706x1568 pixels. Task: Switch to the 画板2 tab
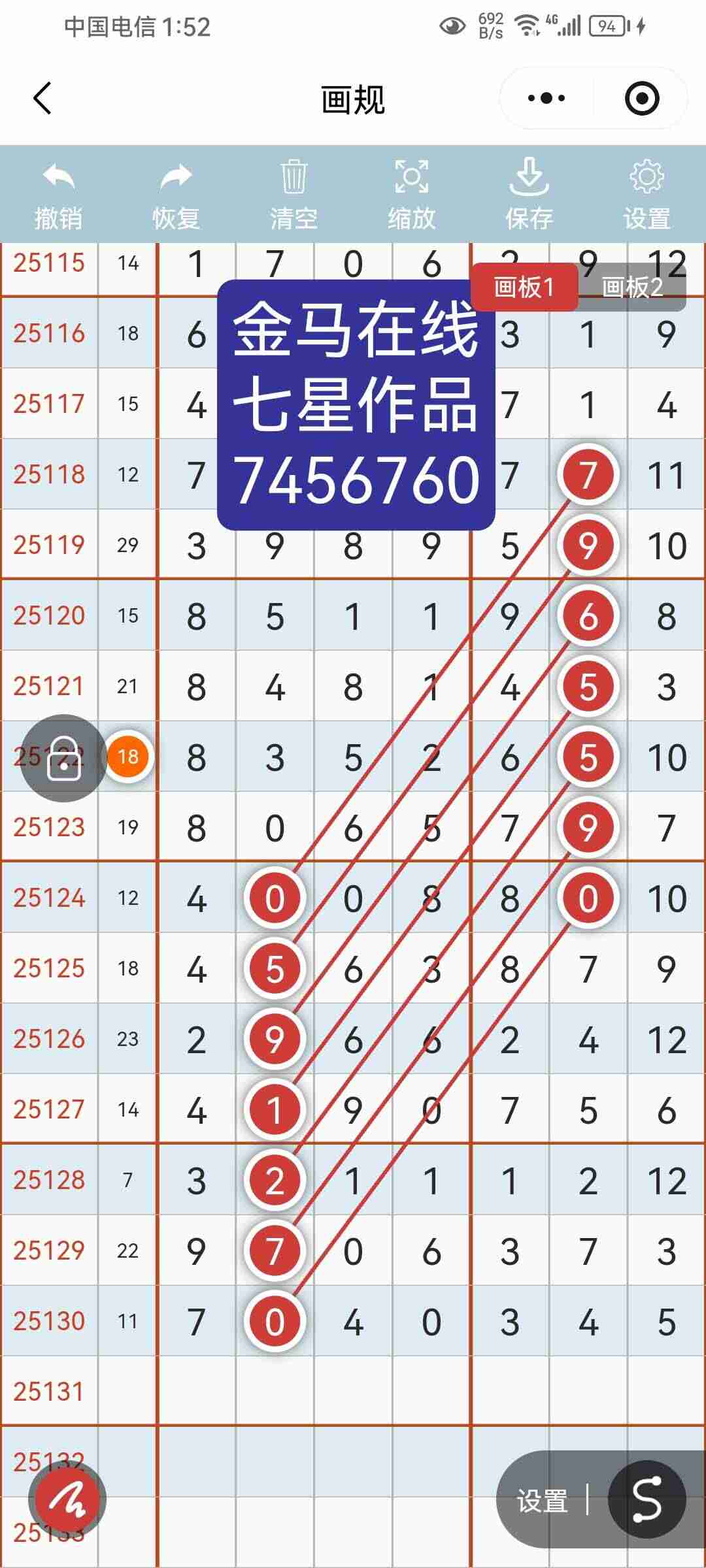631,286
